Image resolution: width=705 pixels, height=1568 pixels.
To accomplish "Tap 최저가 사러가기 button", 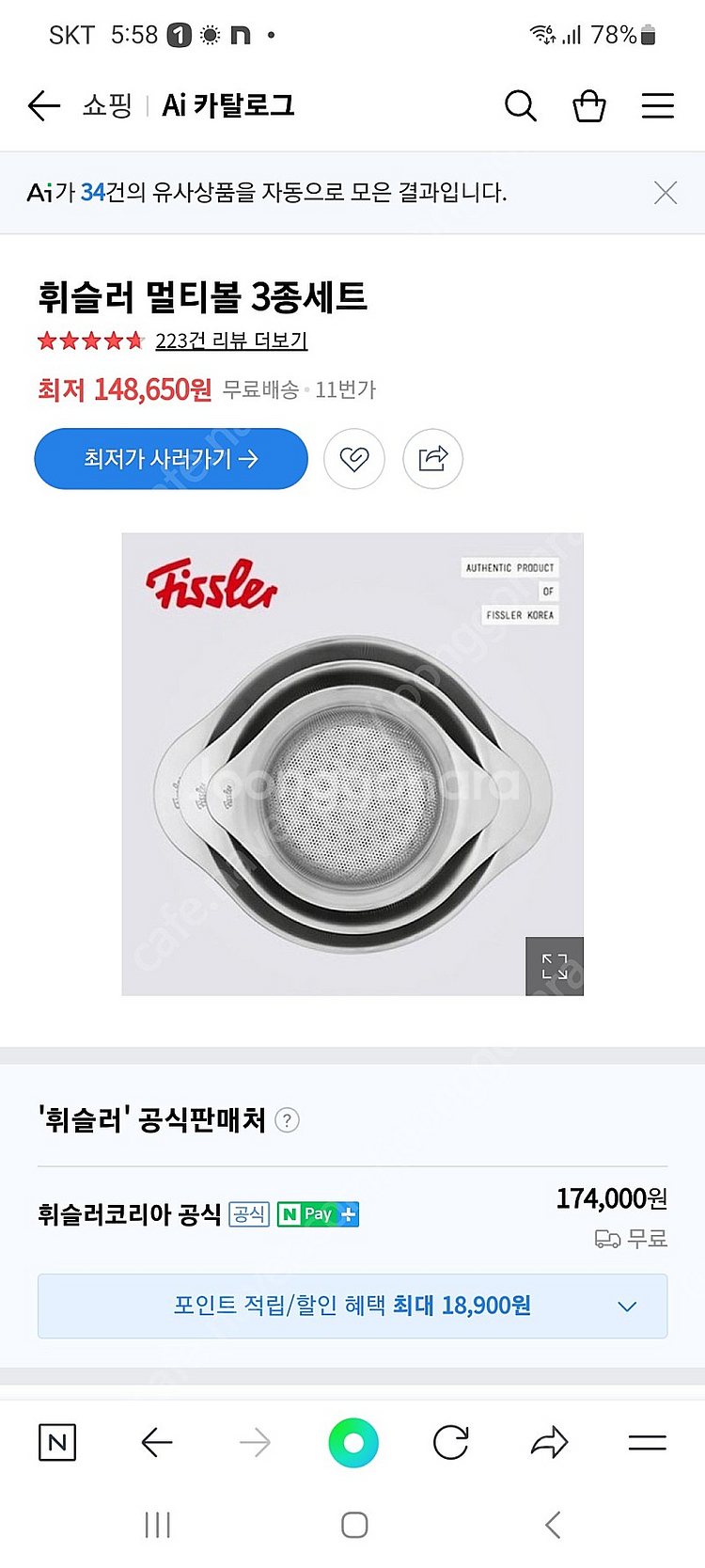I will [171, 459].
